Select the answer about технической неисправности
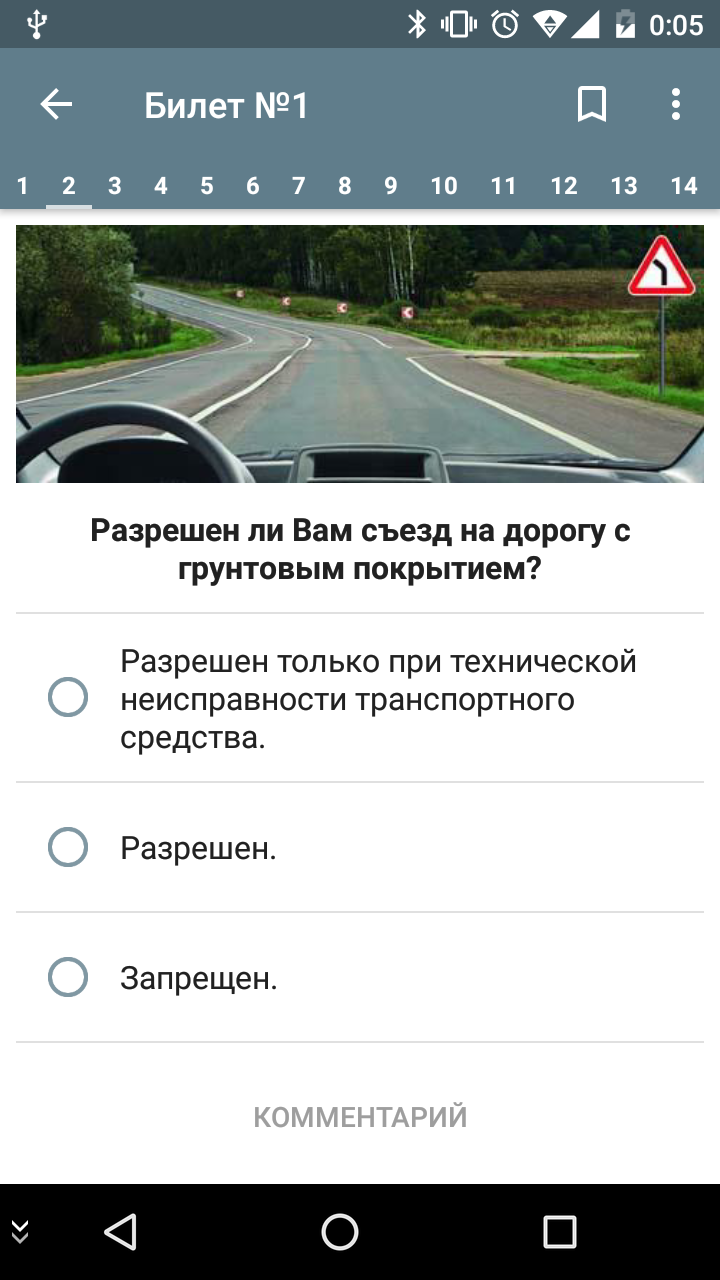 360,698
